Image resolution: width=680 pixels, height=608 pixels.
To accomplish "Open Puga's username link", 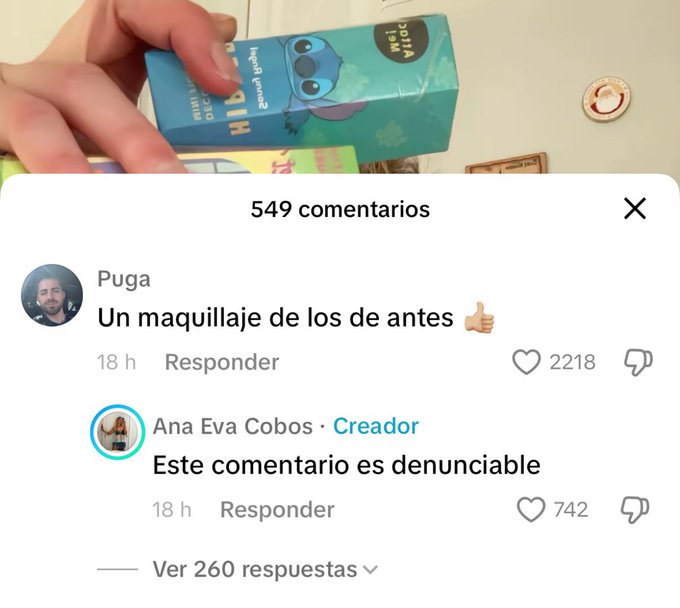I will [124, 279].
